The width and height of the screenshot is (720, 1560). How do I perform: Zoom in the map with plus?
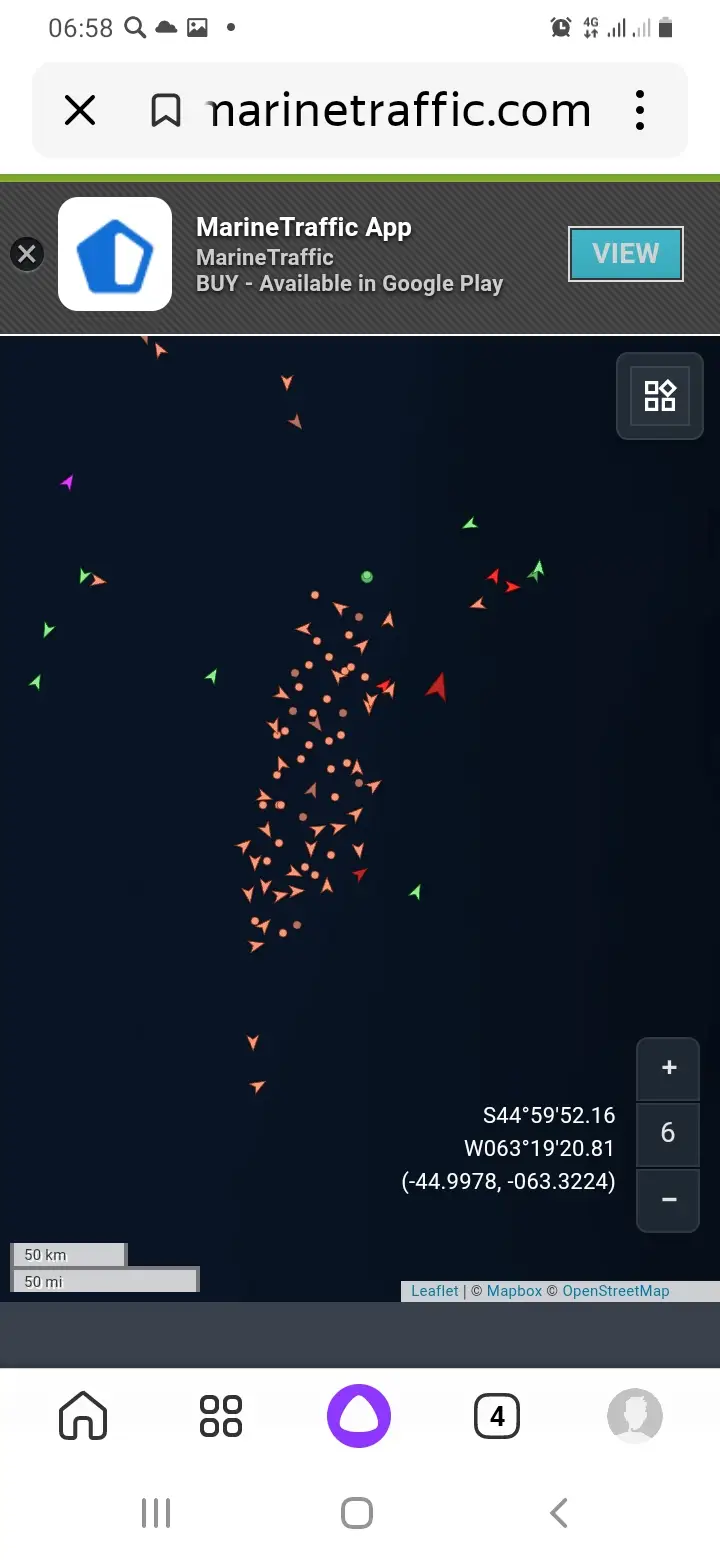(669, 1068)
